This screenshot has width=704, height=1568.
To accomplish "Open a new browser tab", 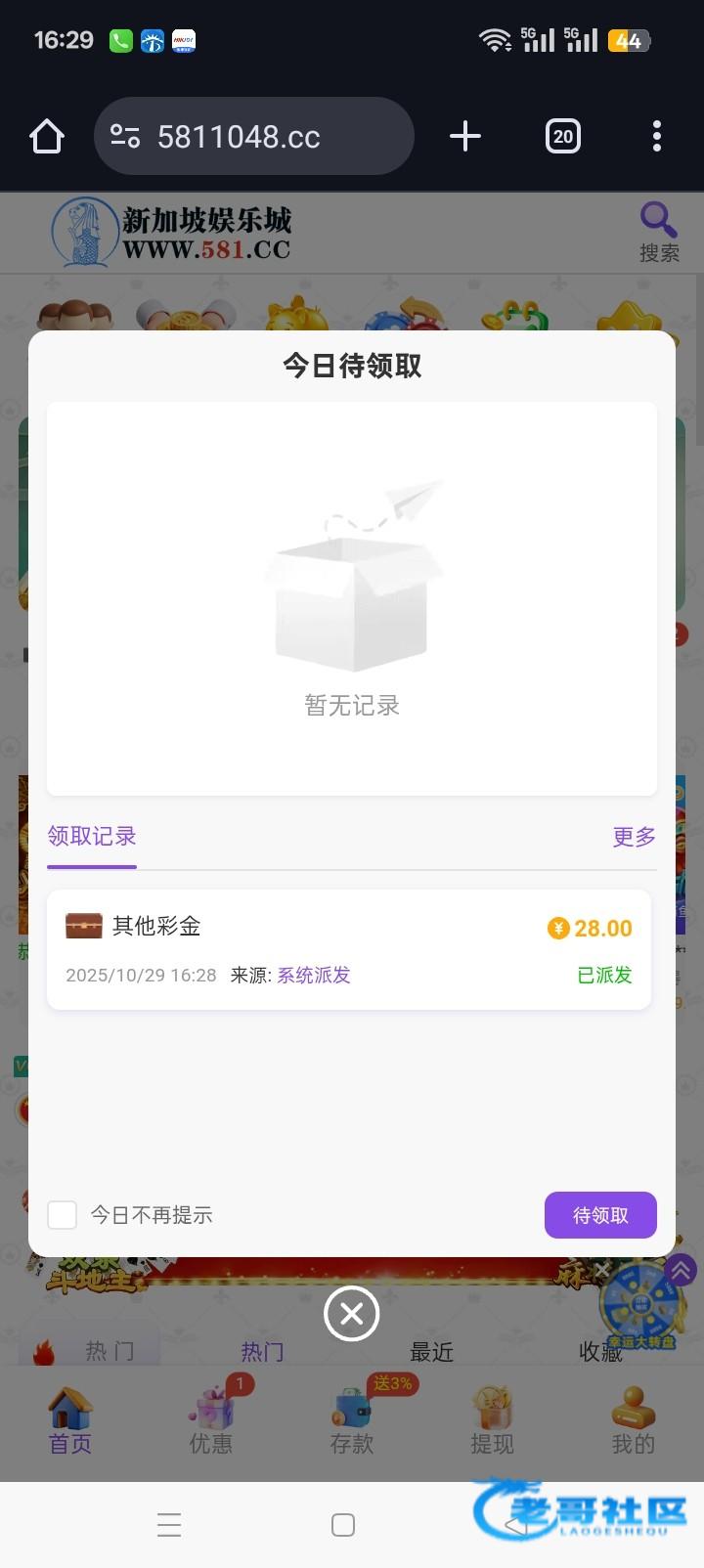I will (x=465, y=137).
